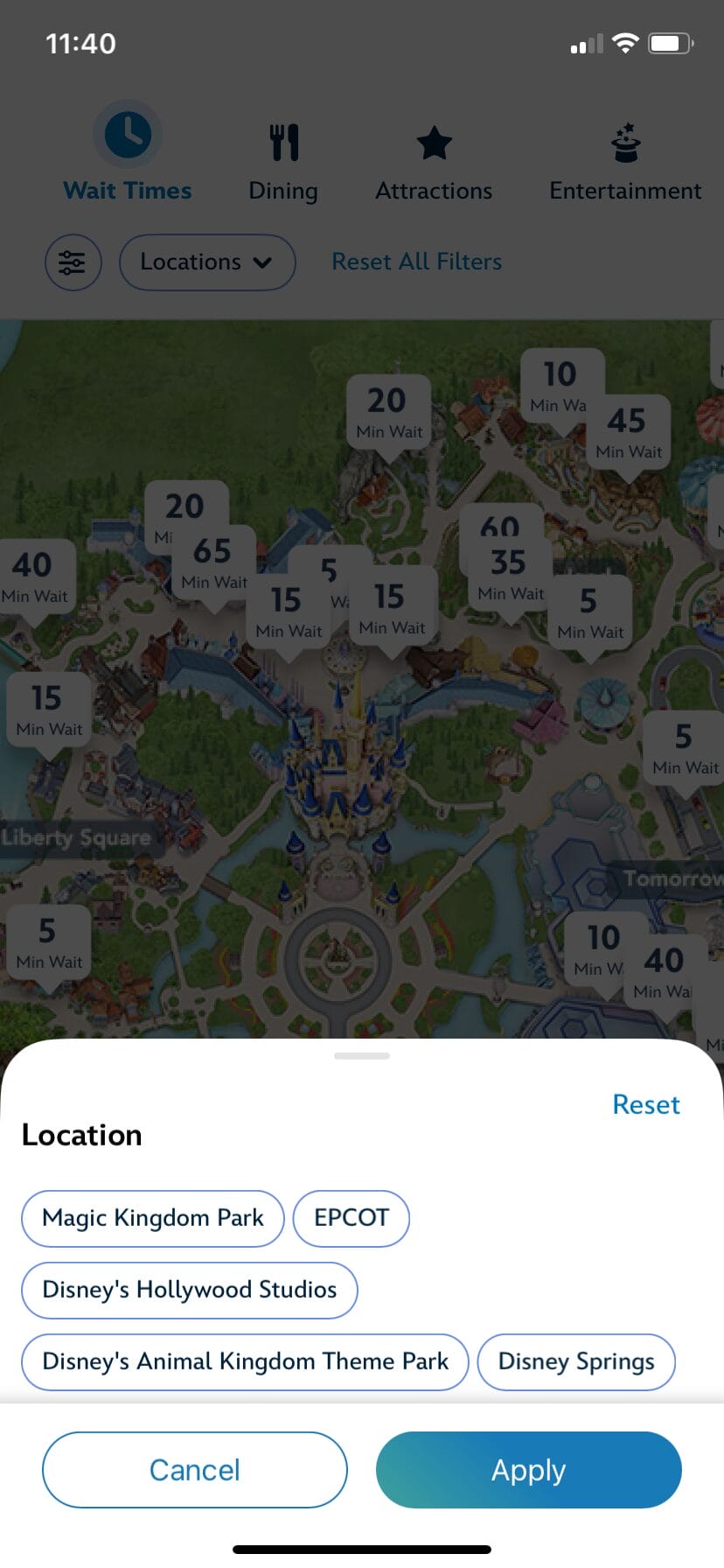Select the Disney Springs chip
The height and width of the screenshot is (1568, 724).
(575, 1361)
